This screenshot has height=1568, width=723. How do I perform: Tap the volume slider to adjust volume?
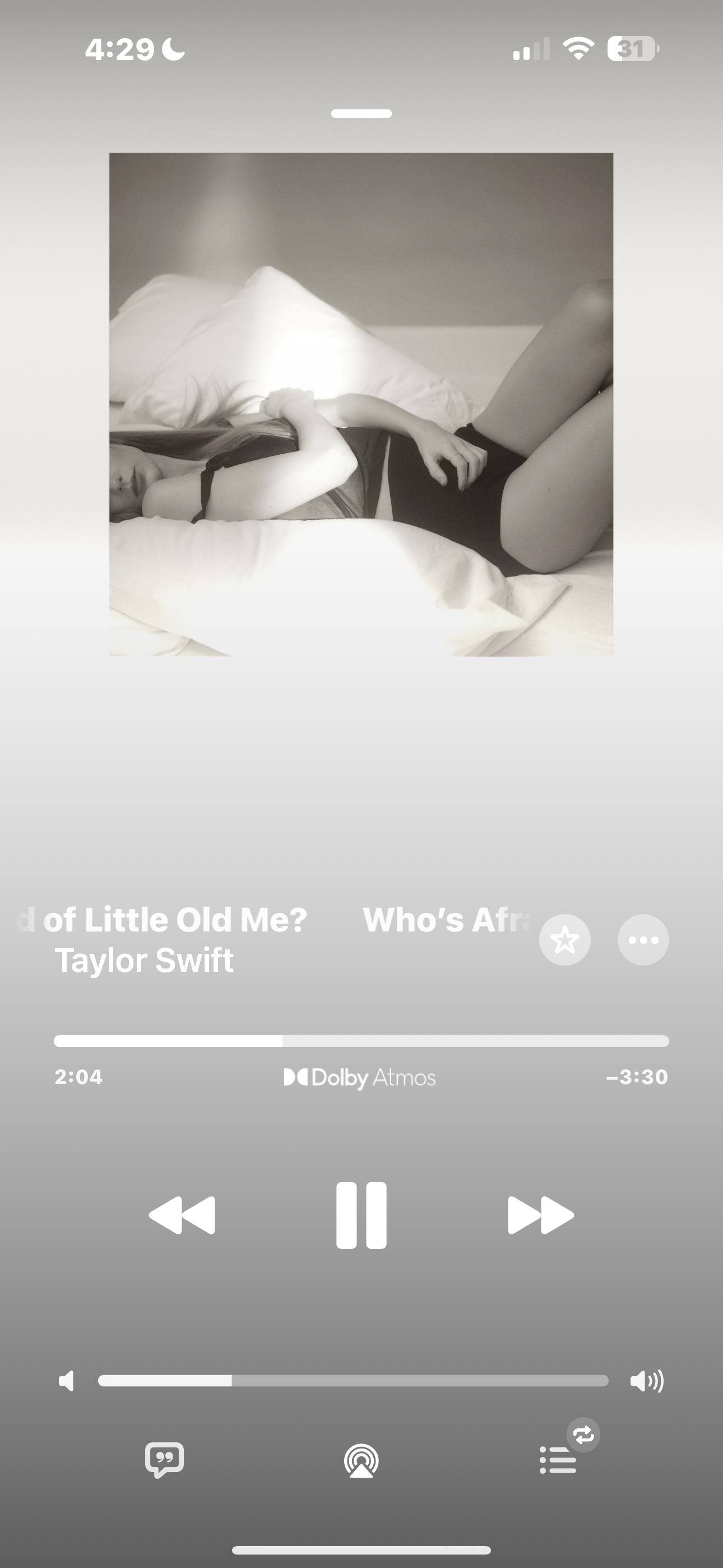(x=353, y=1381)
